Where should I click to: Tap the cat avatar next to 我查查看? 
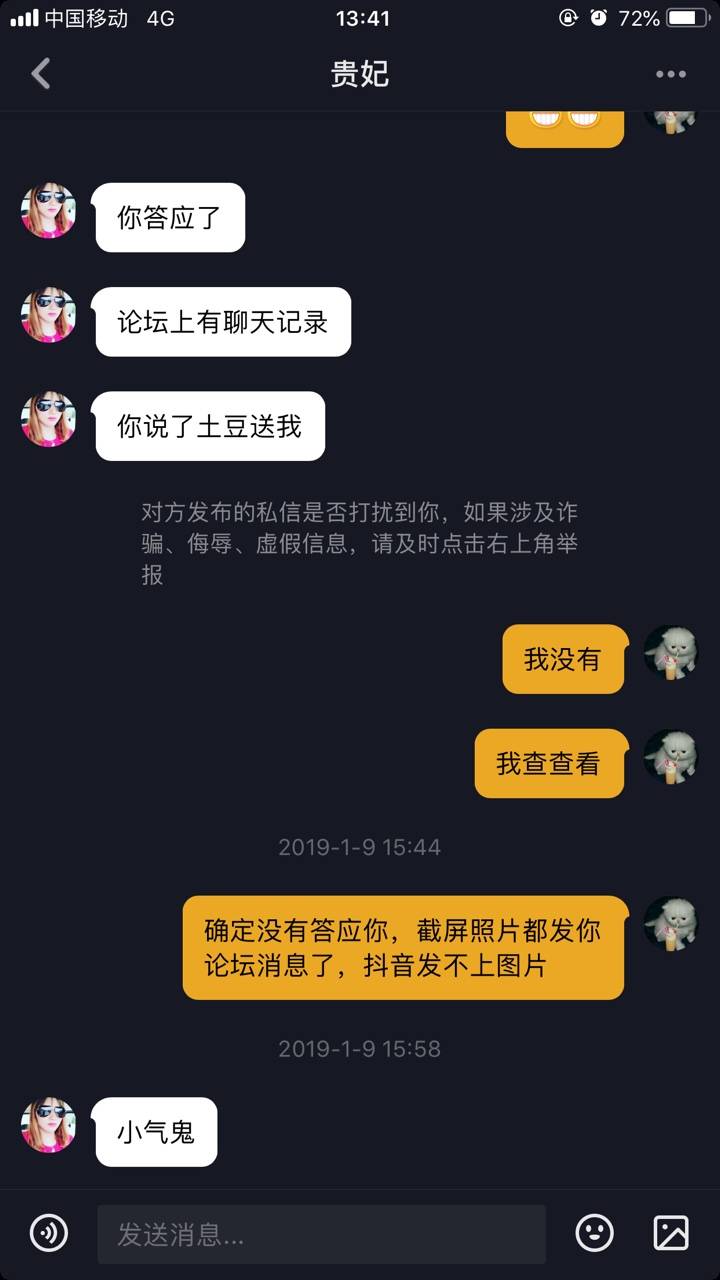point(670,757)
